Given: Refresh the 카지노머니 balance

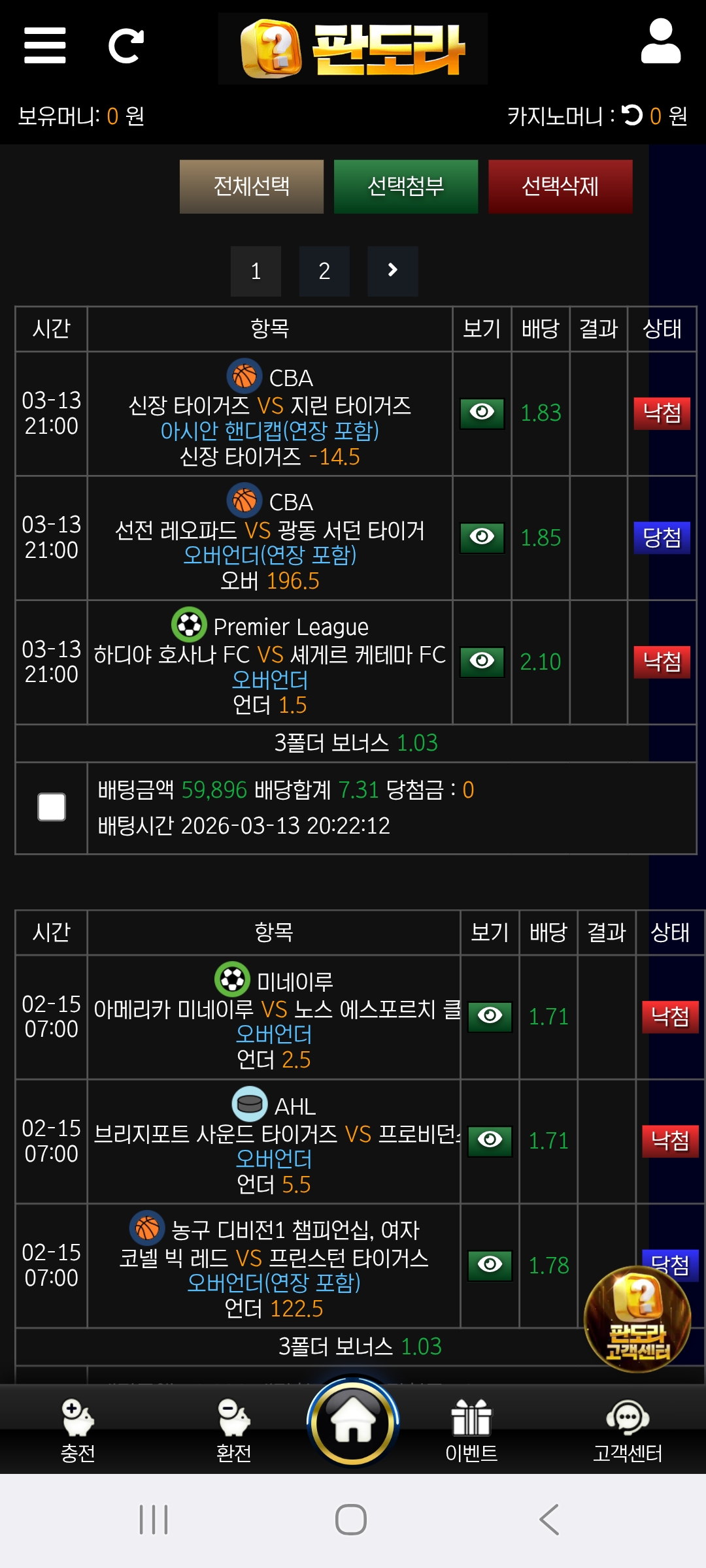Looking at the screenshot, I should point(632,116).
